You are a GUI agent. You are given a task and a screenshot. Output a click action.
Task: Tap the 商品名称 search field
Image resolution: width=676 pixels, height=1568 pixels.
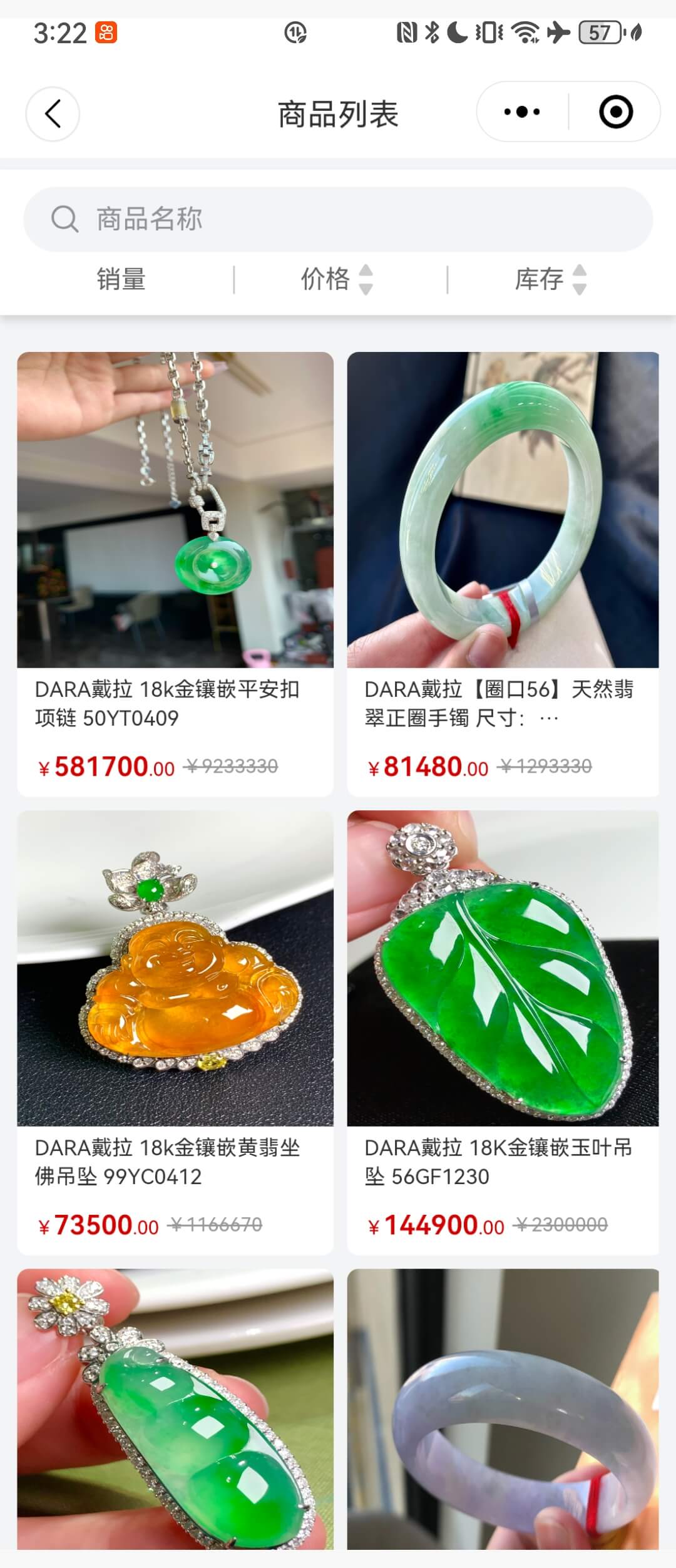338,219
